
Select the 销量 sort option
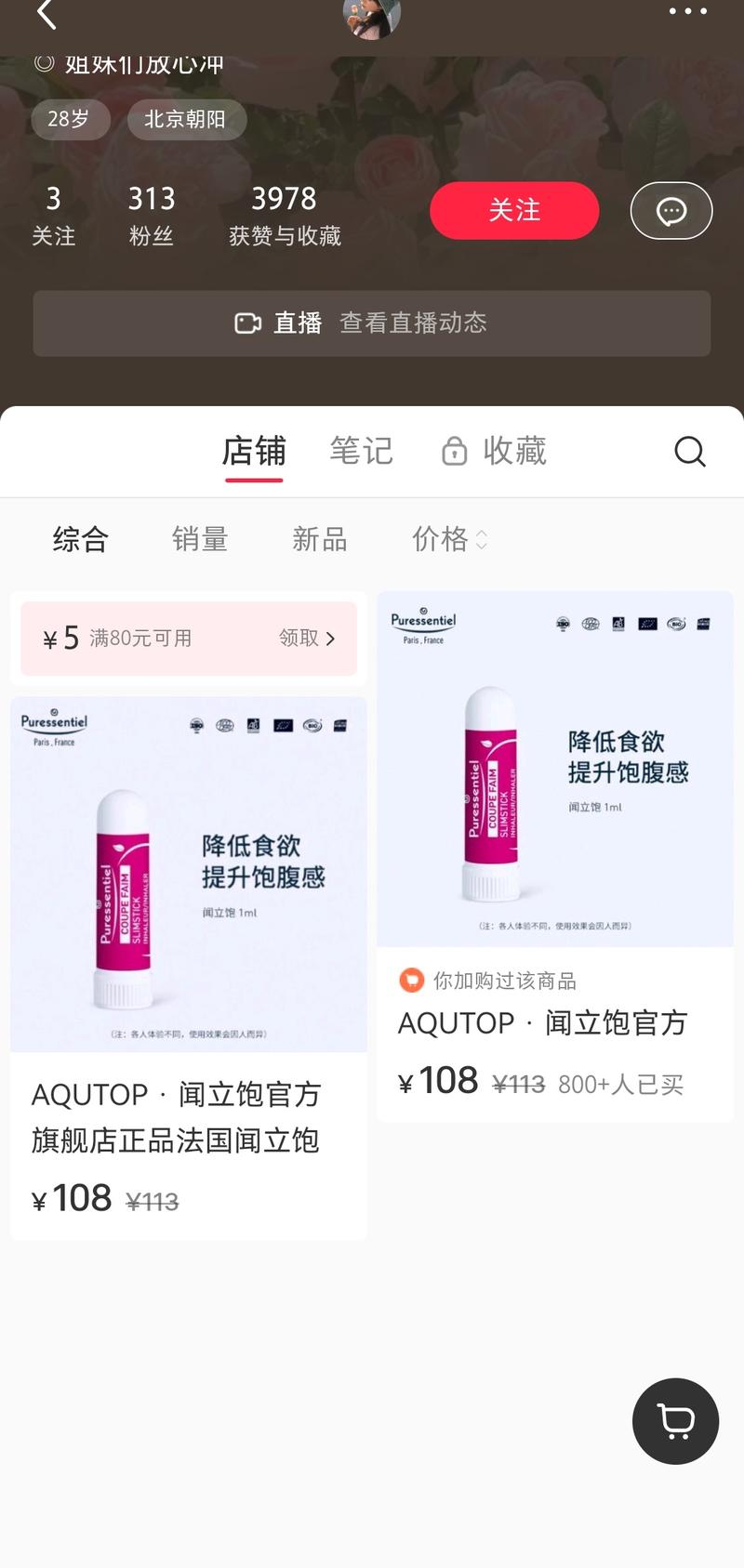tap(199, 539)
